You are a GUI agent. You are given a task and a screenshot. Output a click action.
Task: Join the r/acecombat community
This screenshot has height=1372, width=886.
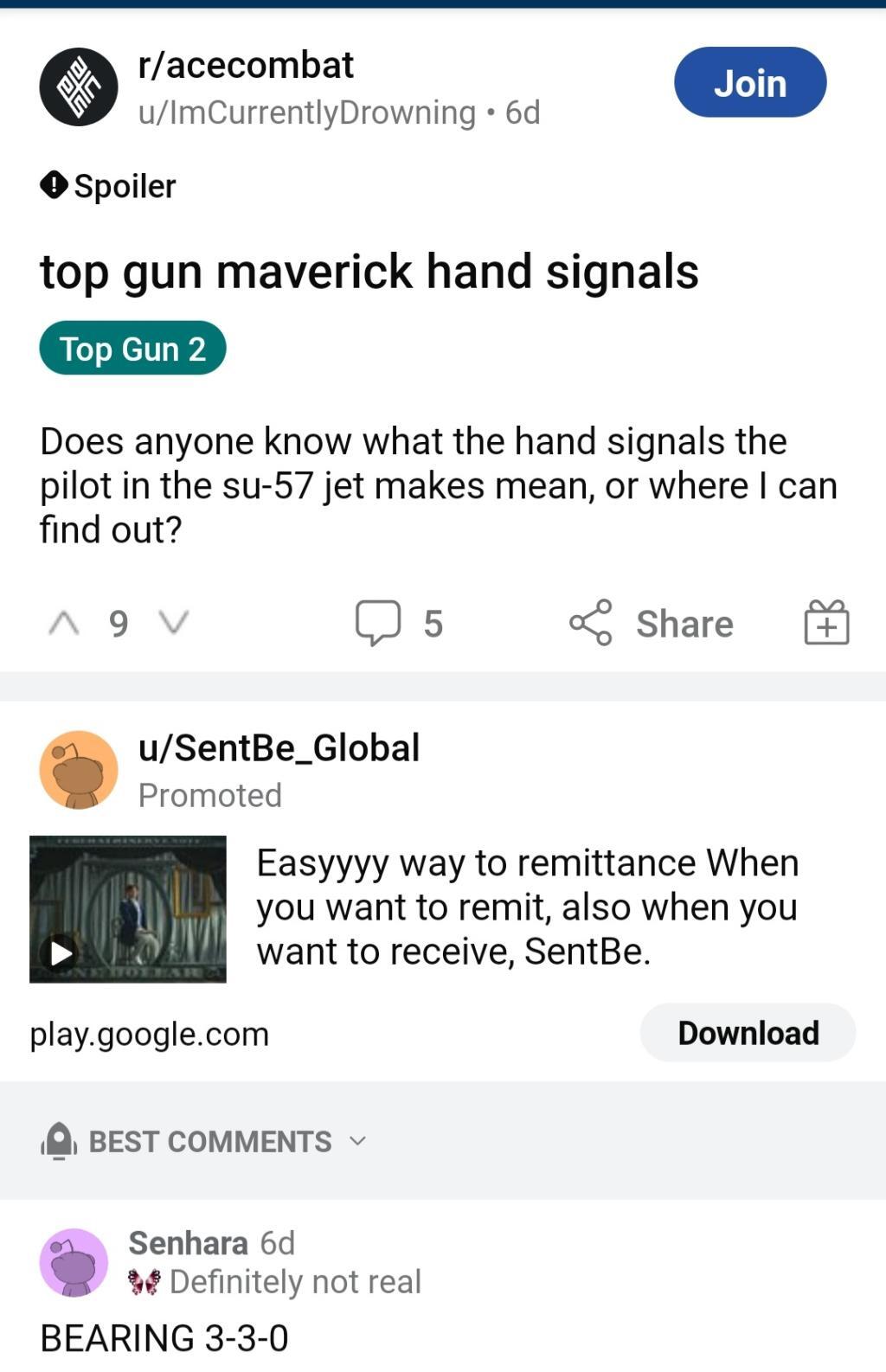click(x=749, y=83)
